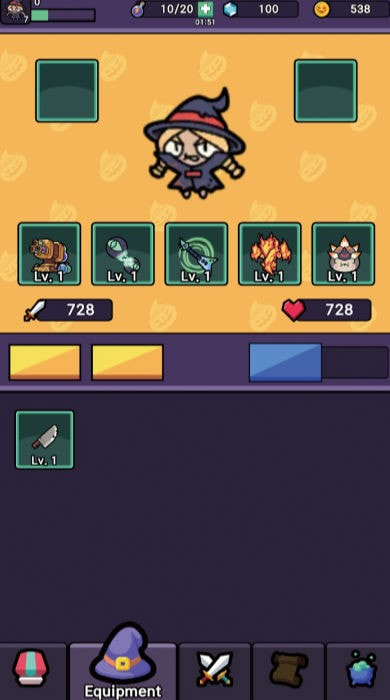The height and width of the screenshot is (700, 390).
Task: Tap the empty equipment slot right of the character
Action: (325, 91)
